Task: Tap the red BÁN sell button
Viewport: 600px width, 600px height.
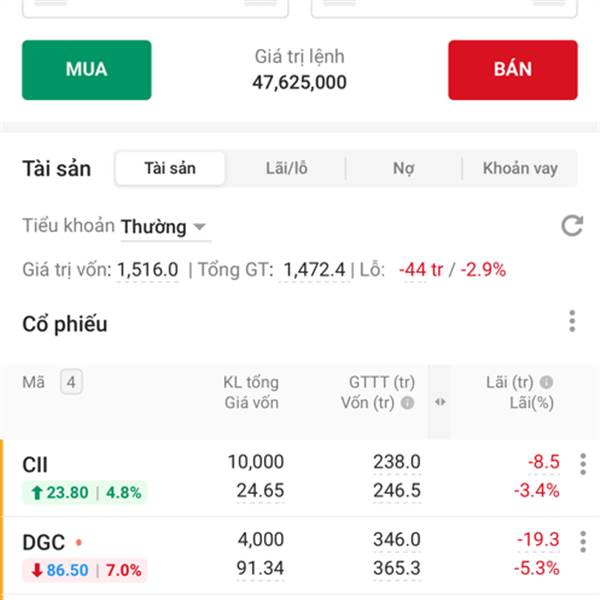Action: pos(512,70)
